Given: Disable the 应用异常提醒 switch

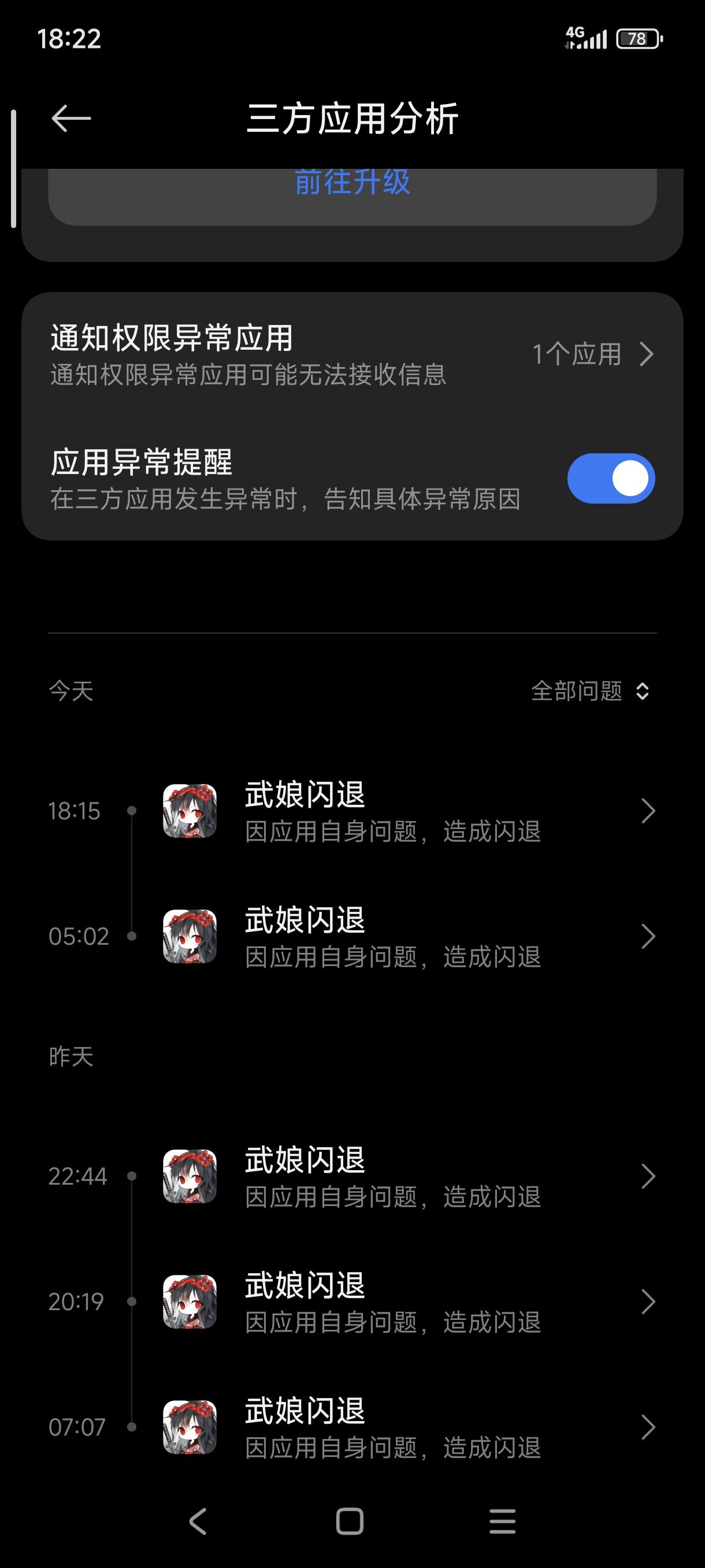Looking at the screenshot, I should point(610,478).
